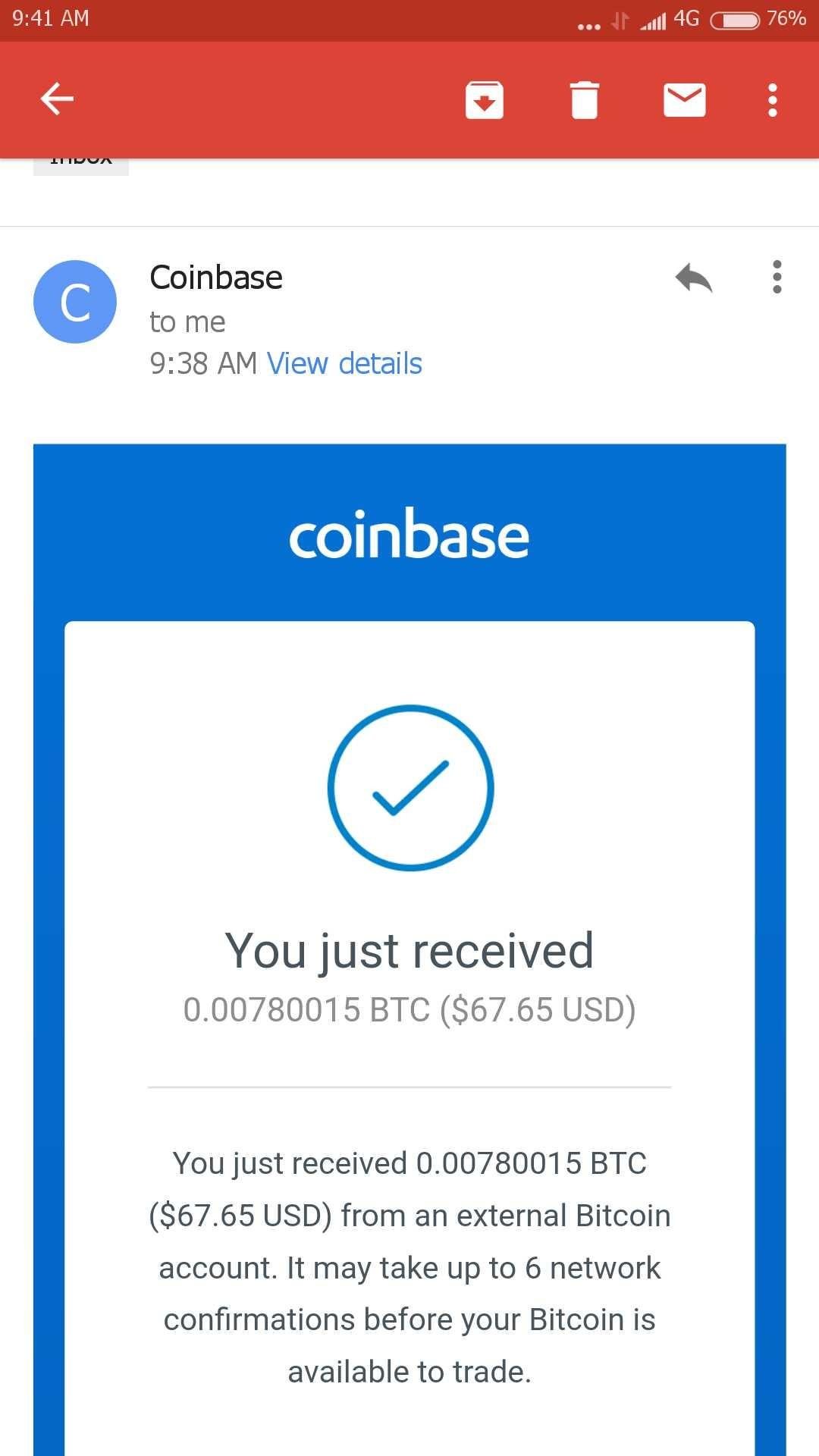
Task: Open Coinbase sender avatar
Action: click(x=75, y=302)
